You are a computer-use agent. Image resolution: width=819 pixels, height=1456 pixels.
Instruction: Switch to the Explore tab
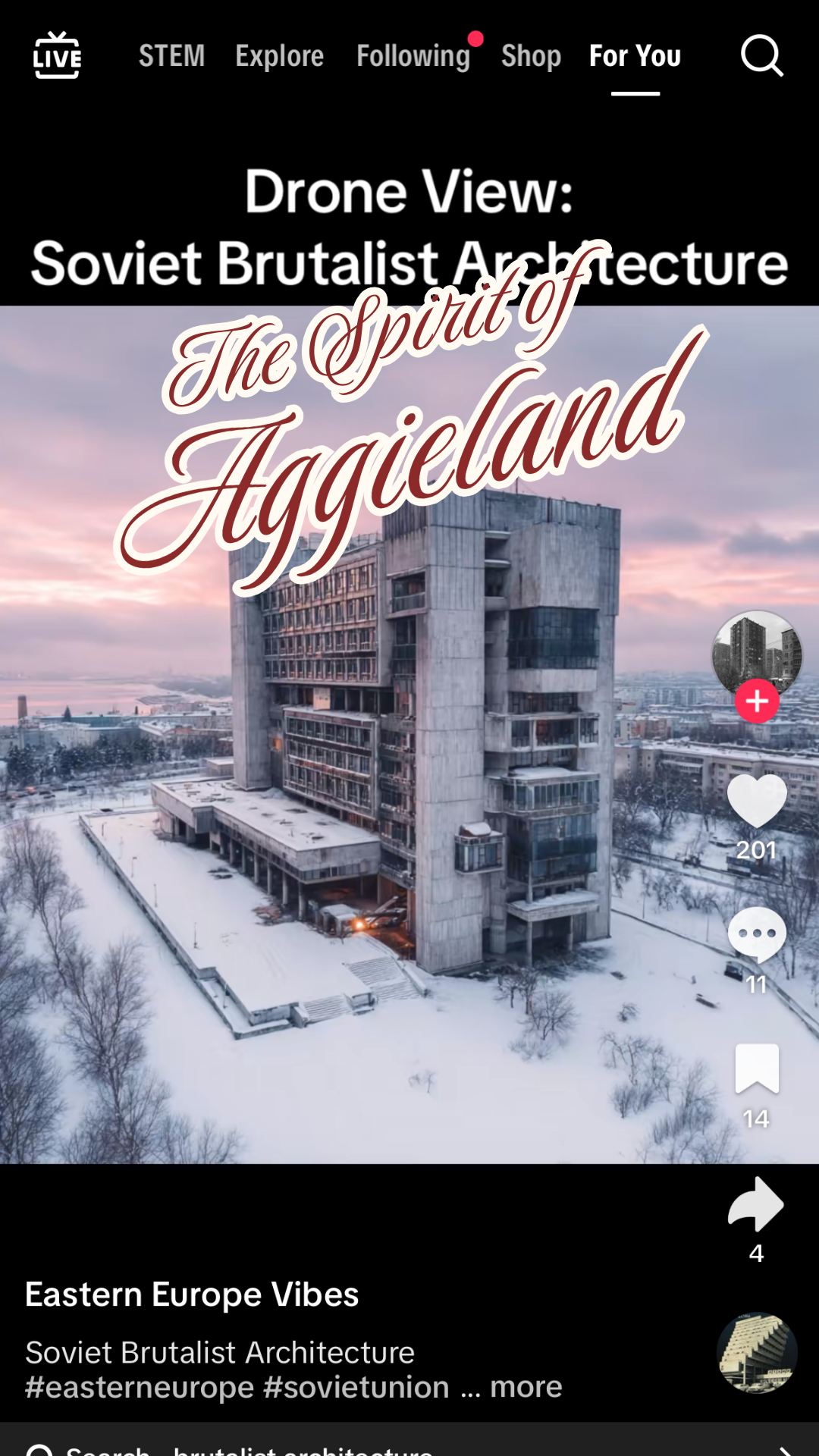point(279,56)
